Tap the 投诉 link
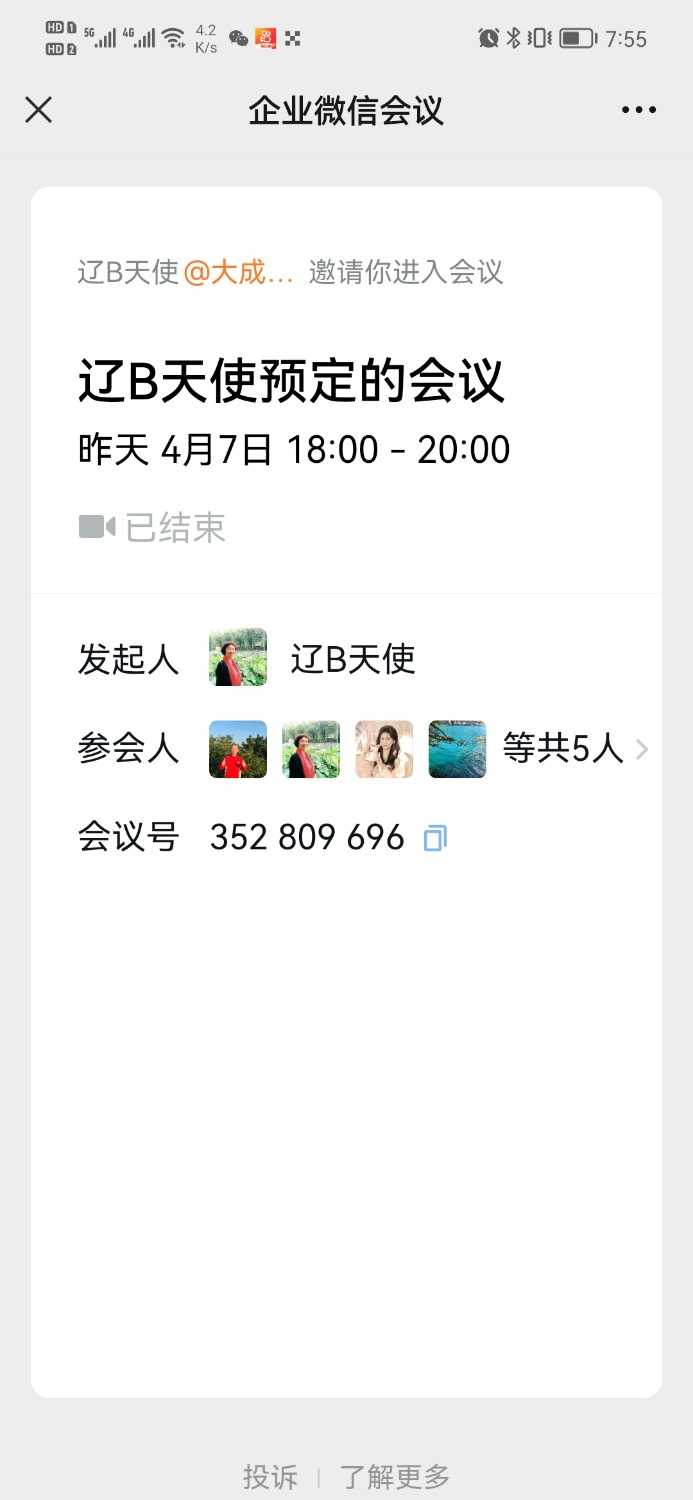The height and width of the screenshot is (1500, 693). point(270,1476)
